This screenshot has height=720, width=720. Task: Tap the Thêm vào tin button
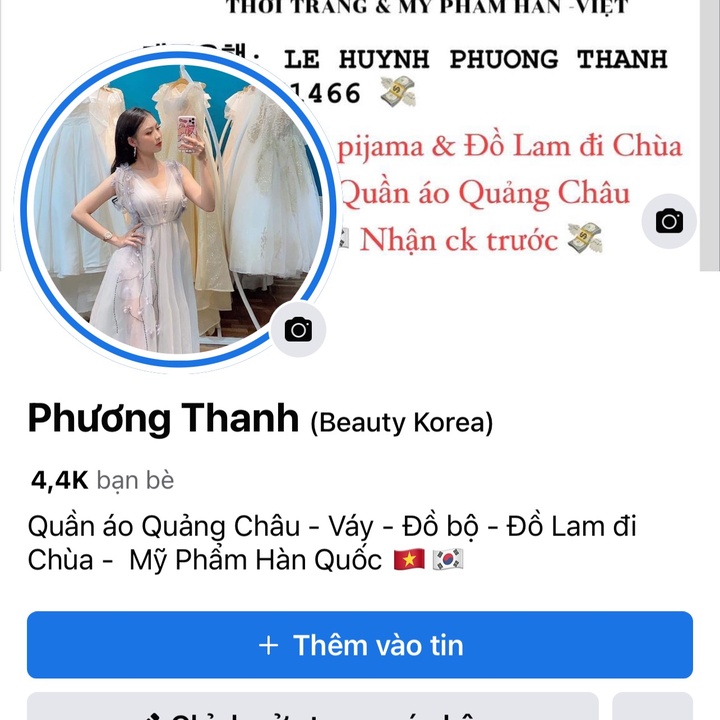pyautogui.click(x=360, y=645)
